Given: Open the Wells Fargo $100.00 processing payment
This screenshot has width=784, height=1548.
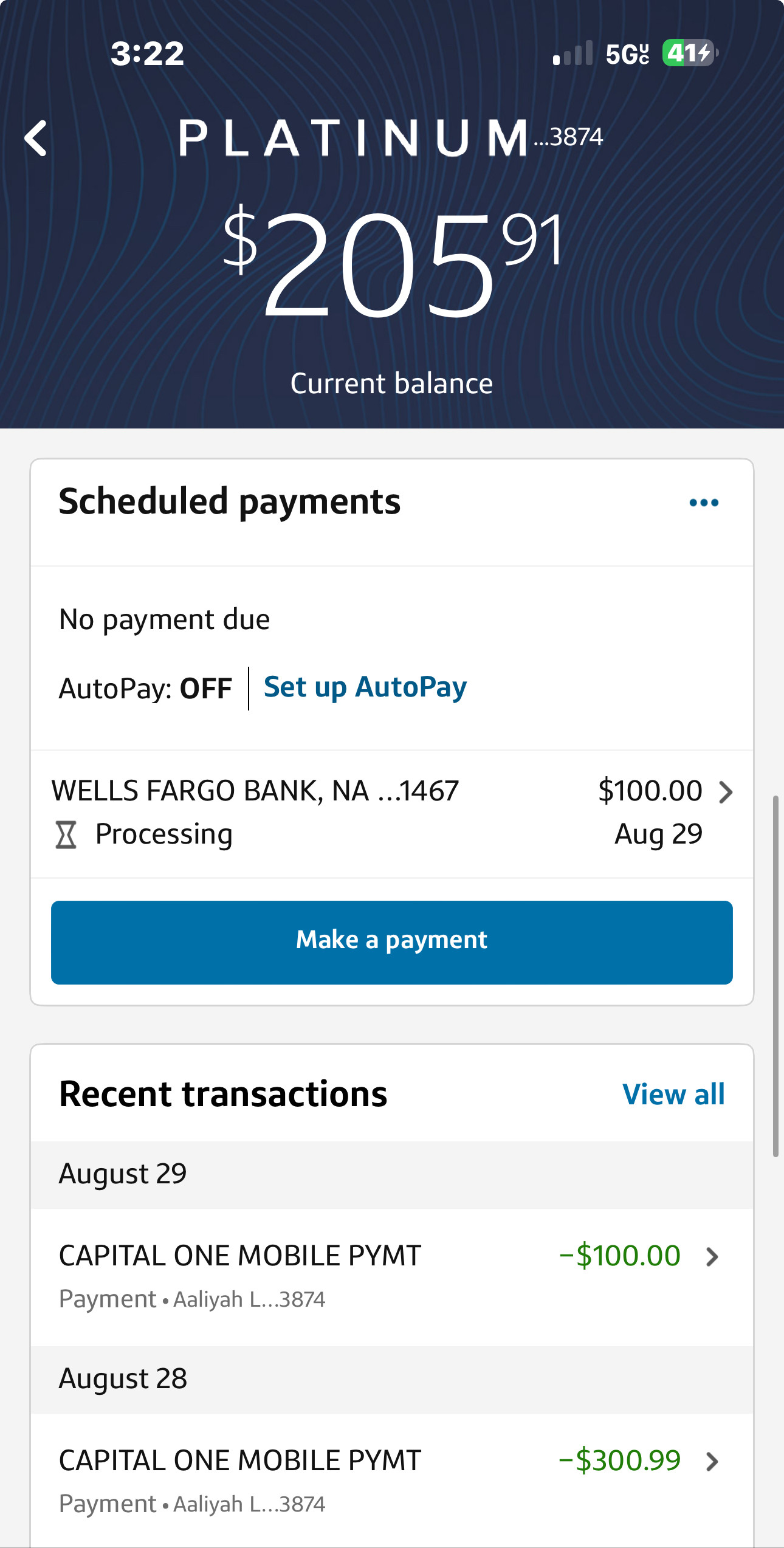Looking at the screenshot, I should pos(392,814).
